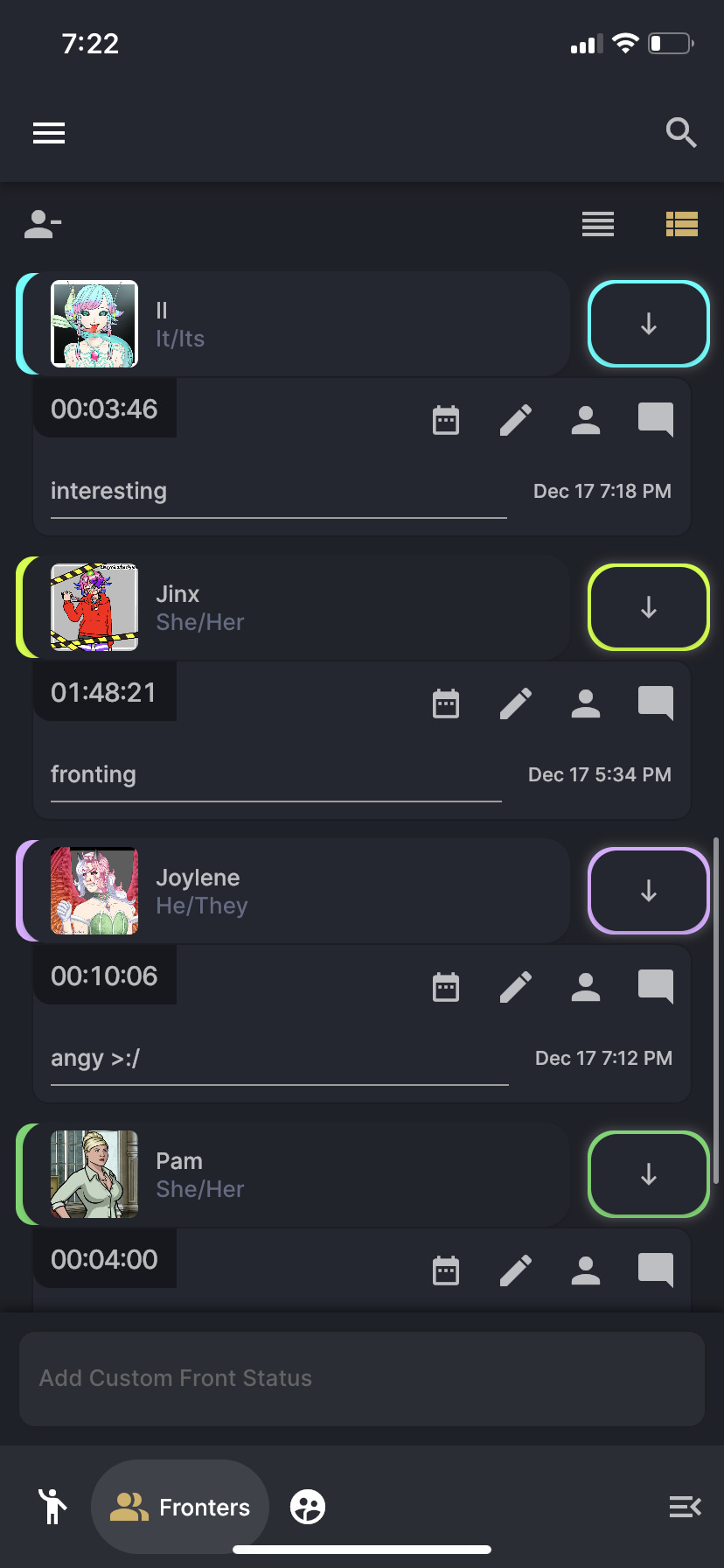
Task: Edit Jinx's fronting status text
Action: coord(275,775)
